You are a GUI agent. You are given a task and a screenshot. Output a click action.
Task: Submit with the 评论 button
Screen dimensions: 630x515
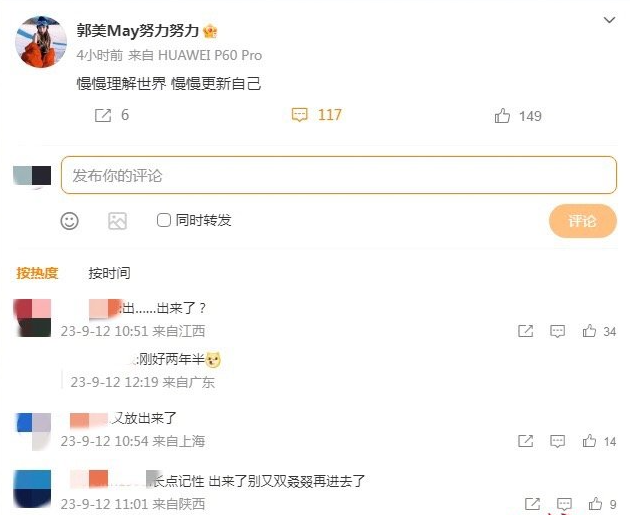click(x=582, y=221)
